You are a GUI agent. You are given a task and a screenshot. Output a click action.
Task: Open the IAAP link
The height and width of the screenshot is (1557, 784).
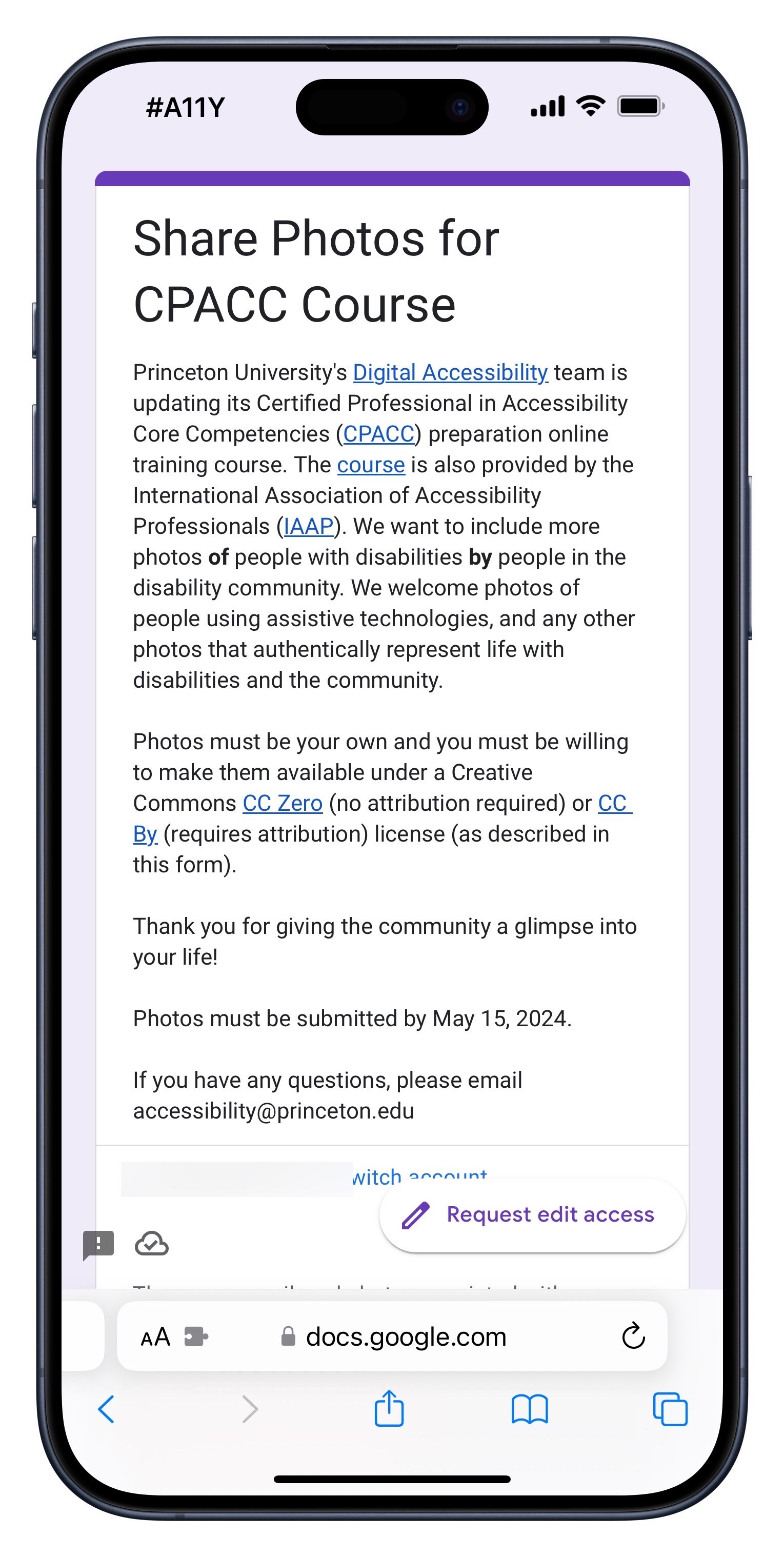308,527
